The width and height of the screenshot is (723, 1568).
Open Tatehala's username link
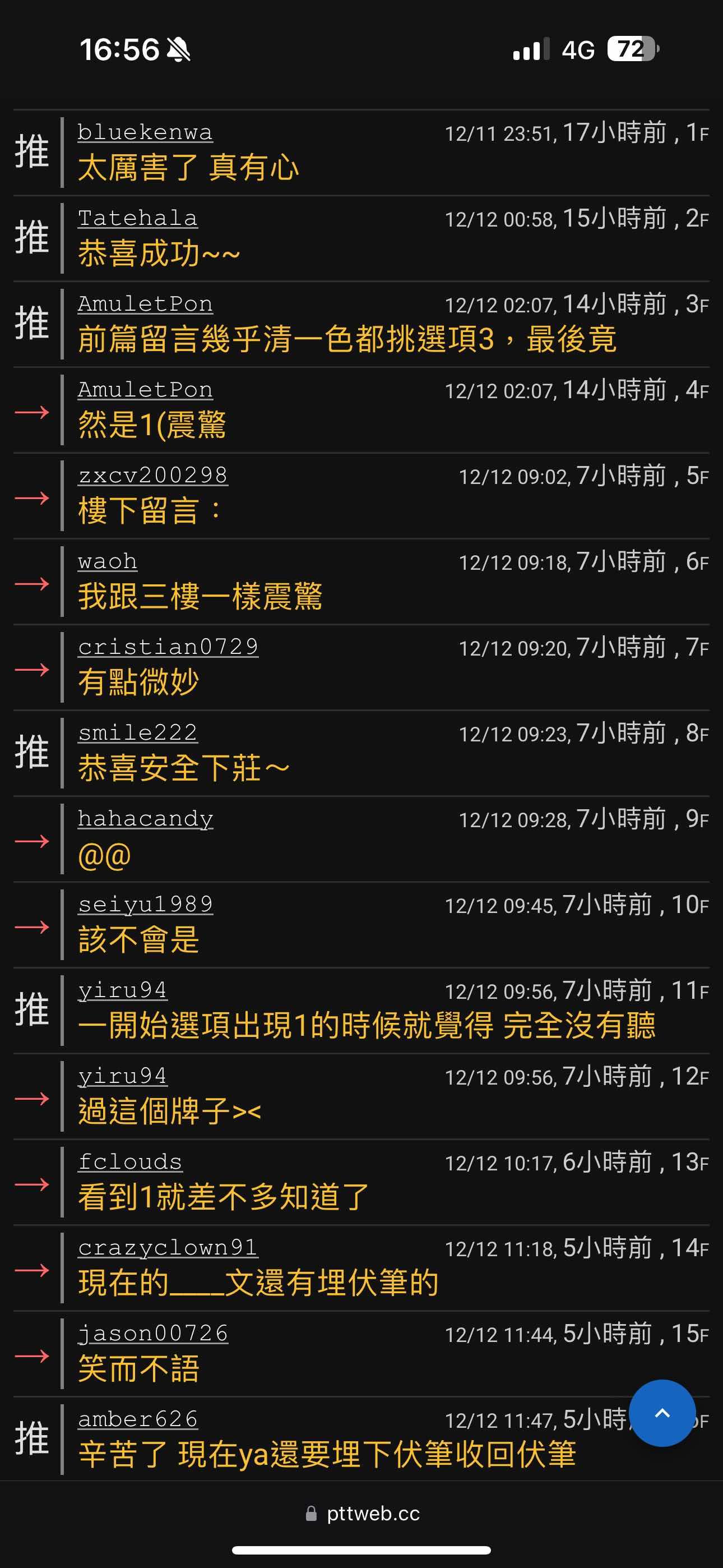point(137,218)
